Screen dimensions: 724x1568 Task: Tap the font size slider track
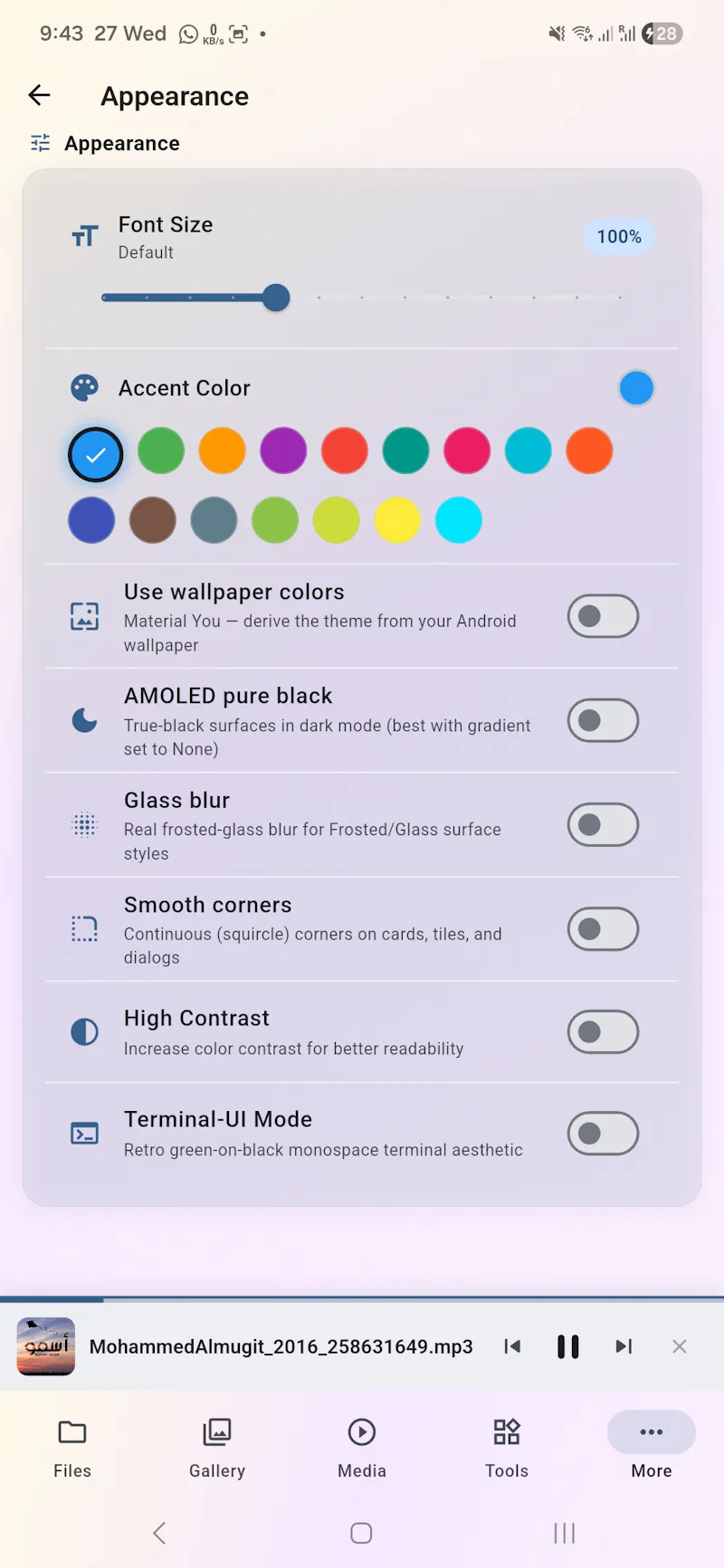pyautogui.click(x=361, y=297)
